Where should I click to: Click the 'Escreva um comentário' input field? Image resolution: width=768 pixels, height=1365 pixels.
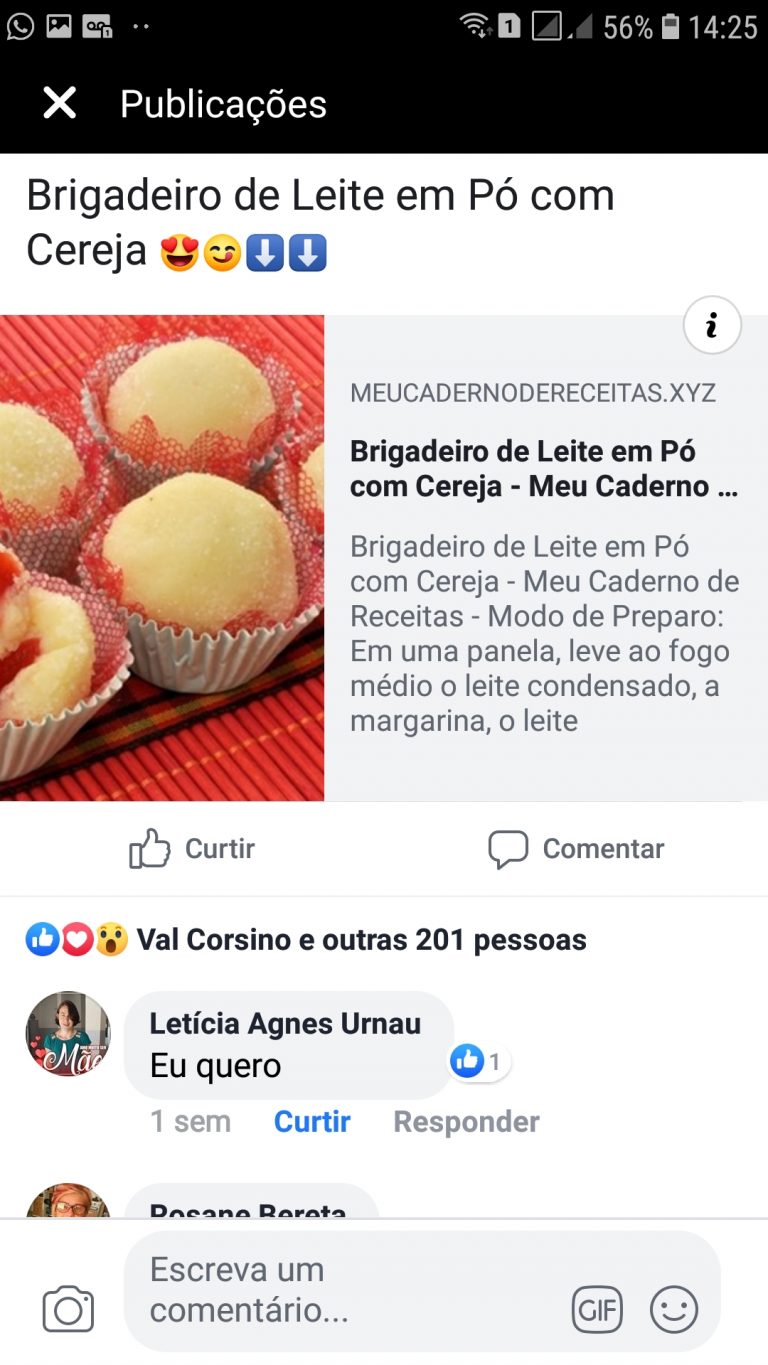click(300, 1290)
